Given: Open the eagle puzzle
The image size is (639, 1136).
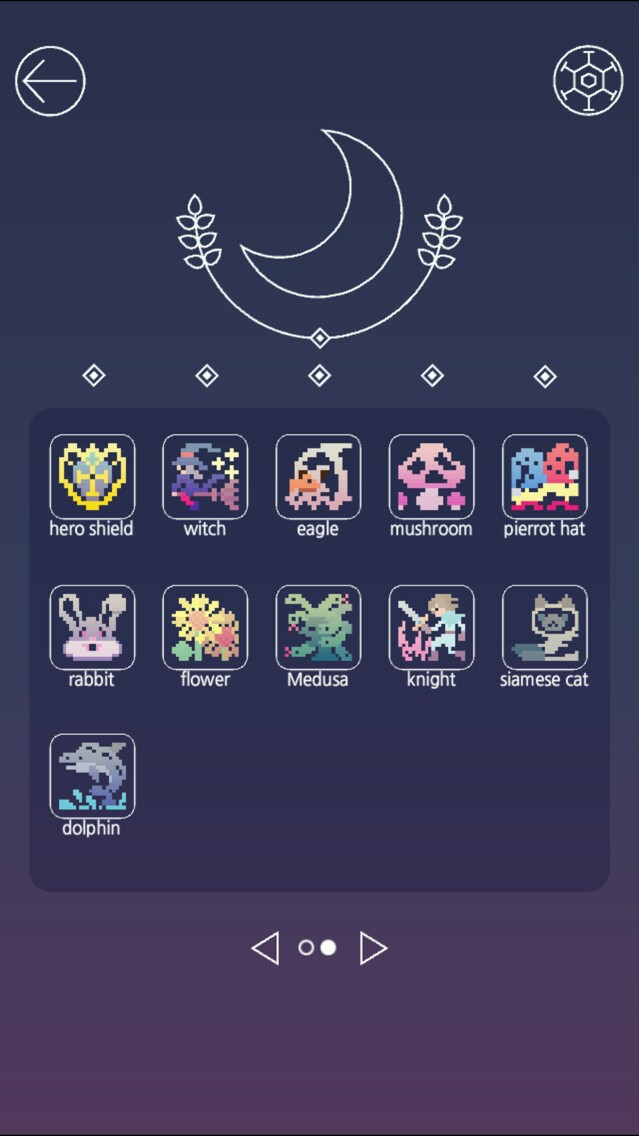Looking at the screenshot, I should (318, 477).
